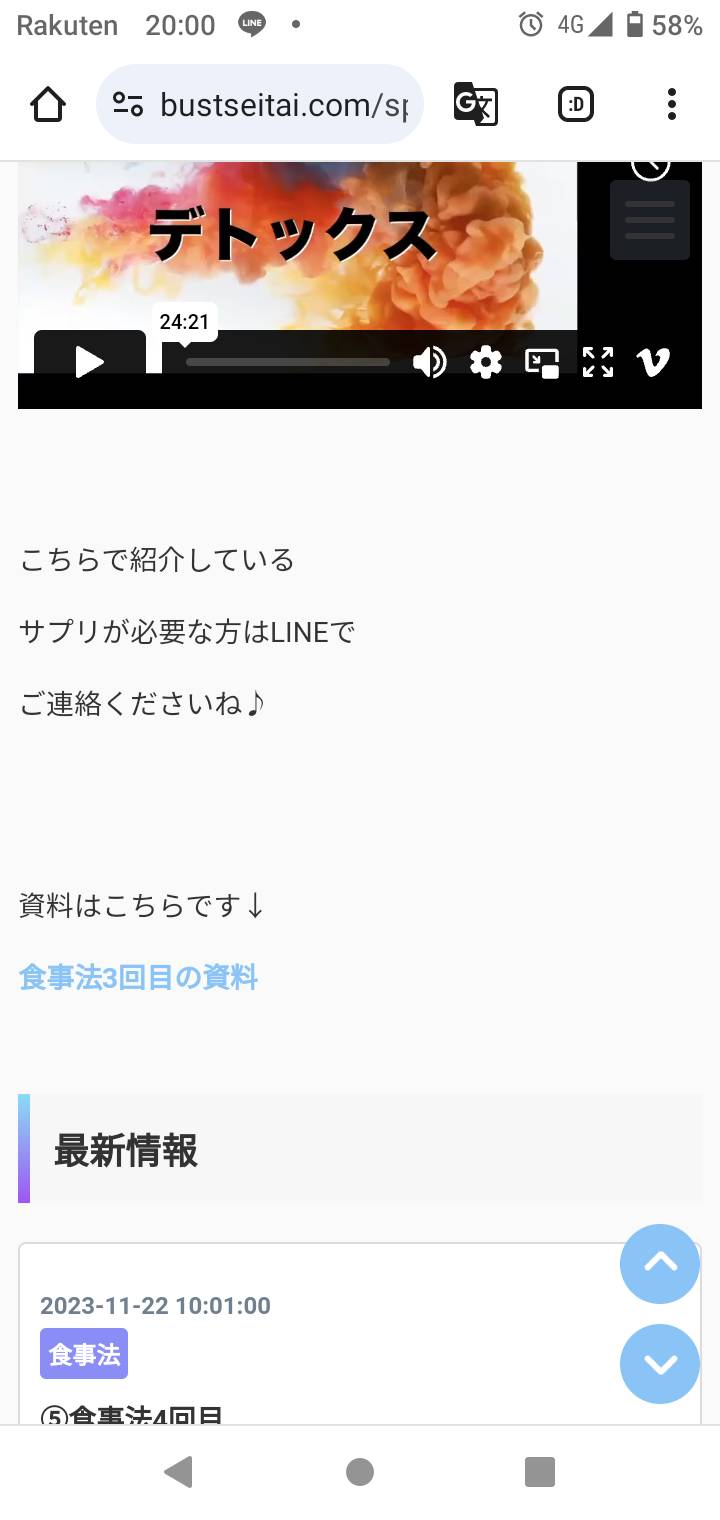Screen dimensions: 720x1520
Task: Enter fullscreen video mode
Action: tap(598, 362)
